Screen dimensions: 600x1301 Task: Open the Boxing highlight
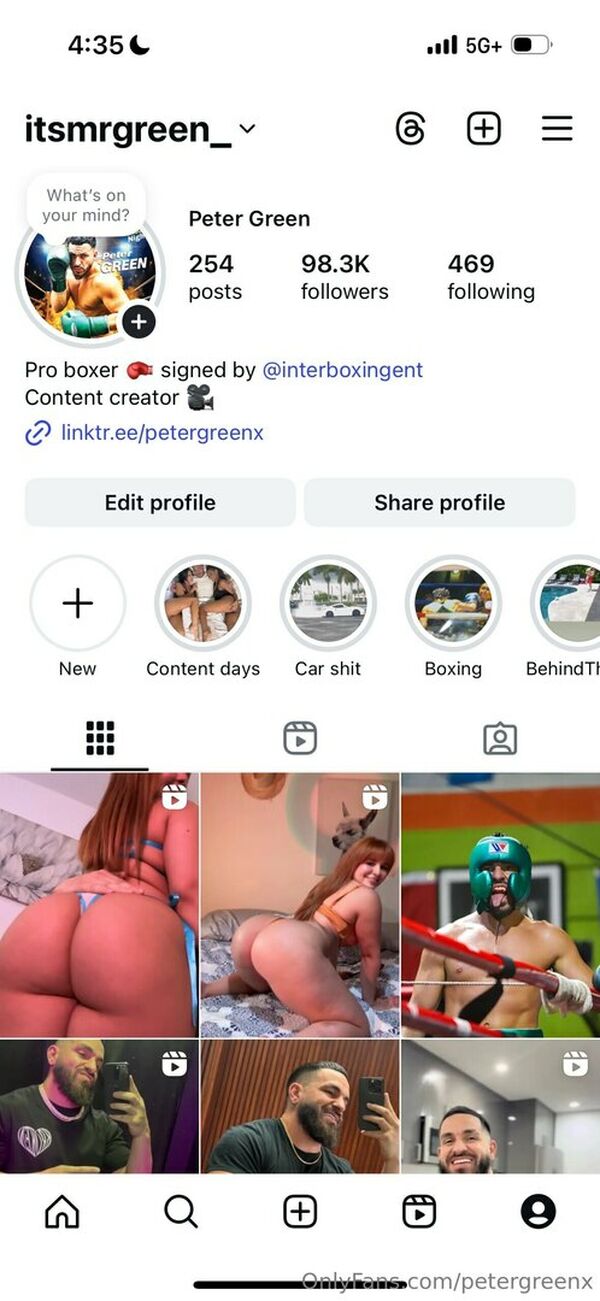pyautogui.click(x=453, y=604)
